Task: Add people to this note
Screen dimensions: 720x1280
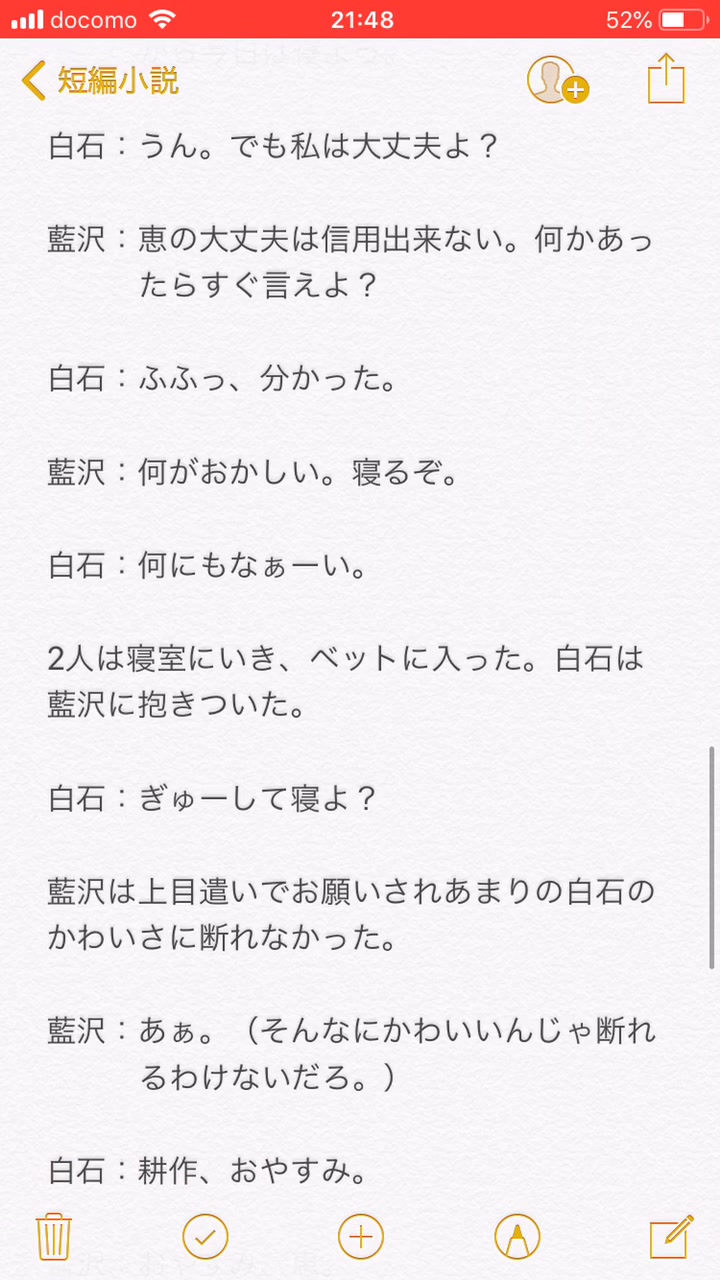Action: (556, 80)
